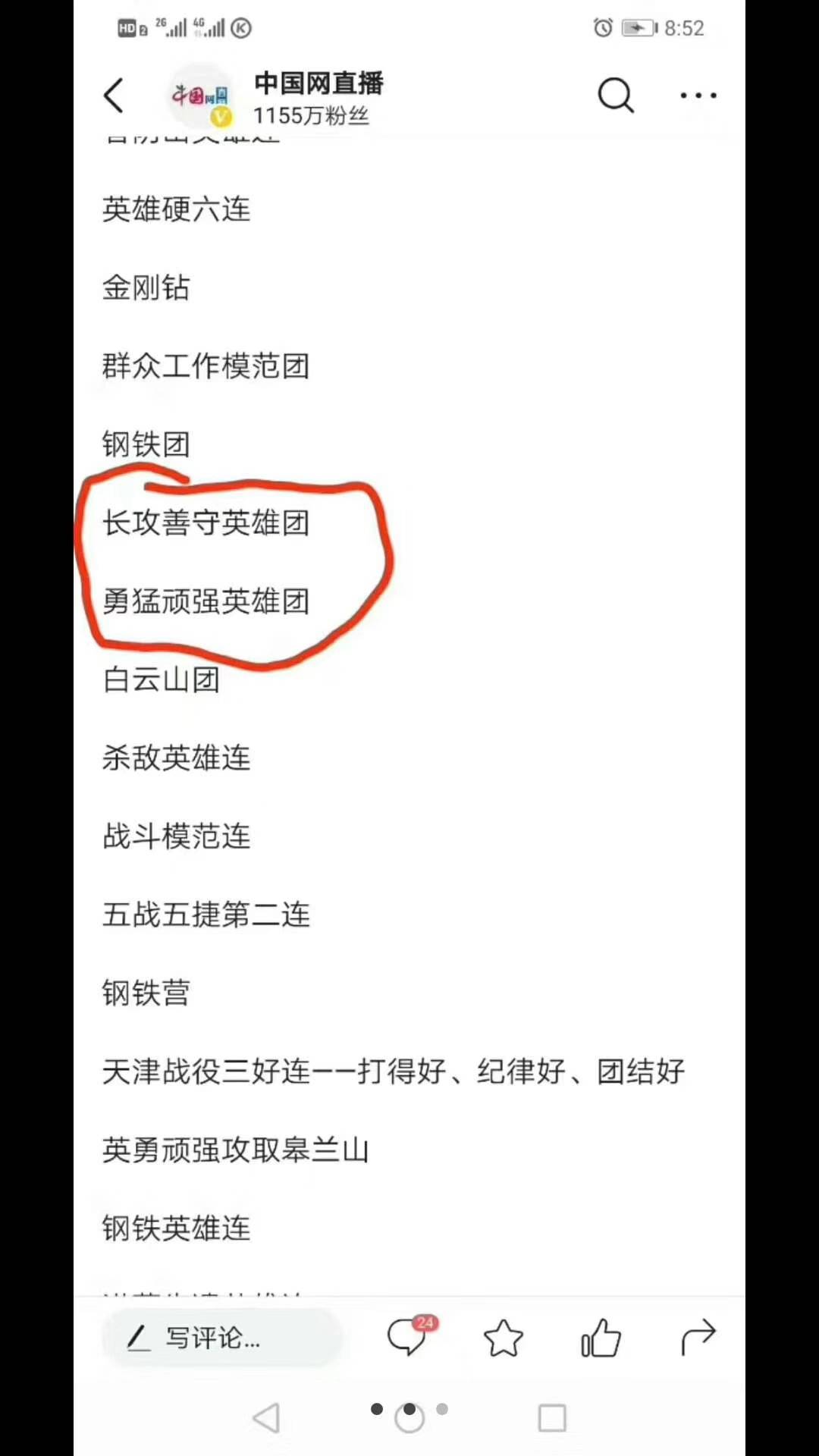
Task: Go back using the header arrow
Action: [x=114, y=96]
